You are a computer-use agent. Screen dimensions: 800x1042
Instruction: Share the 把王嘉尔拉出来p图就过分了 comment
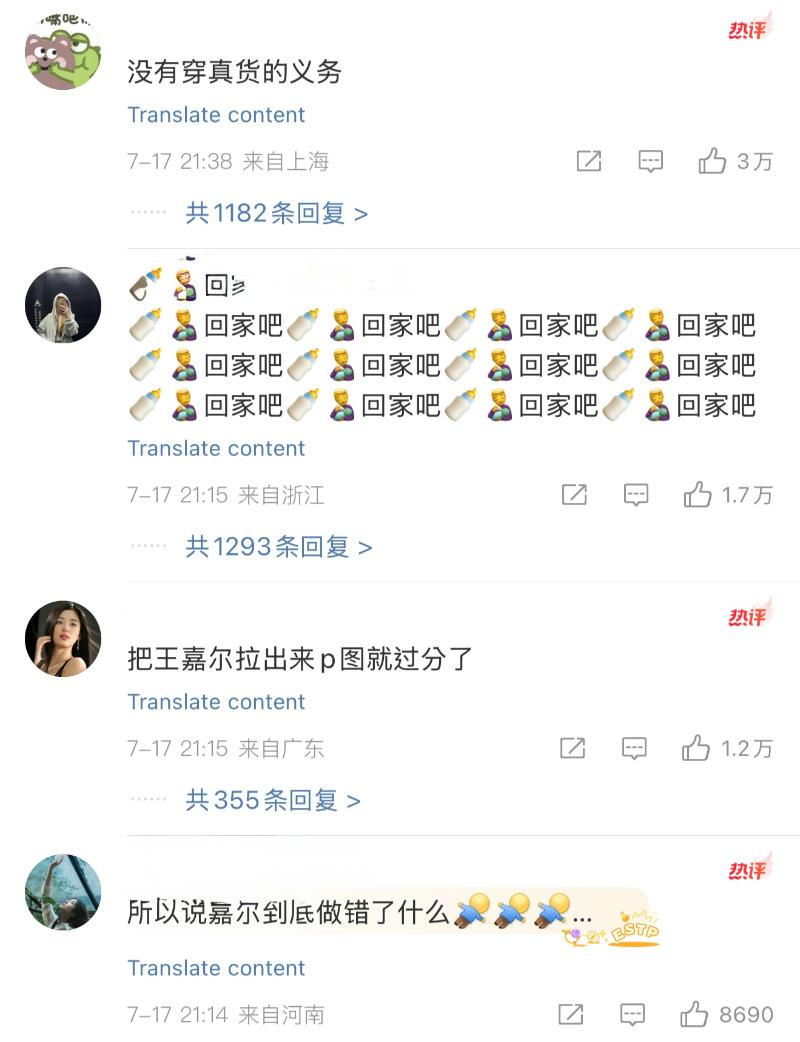point(572,748)
